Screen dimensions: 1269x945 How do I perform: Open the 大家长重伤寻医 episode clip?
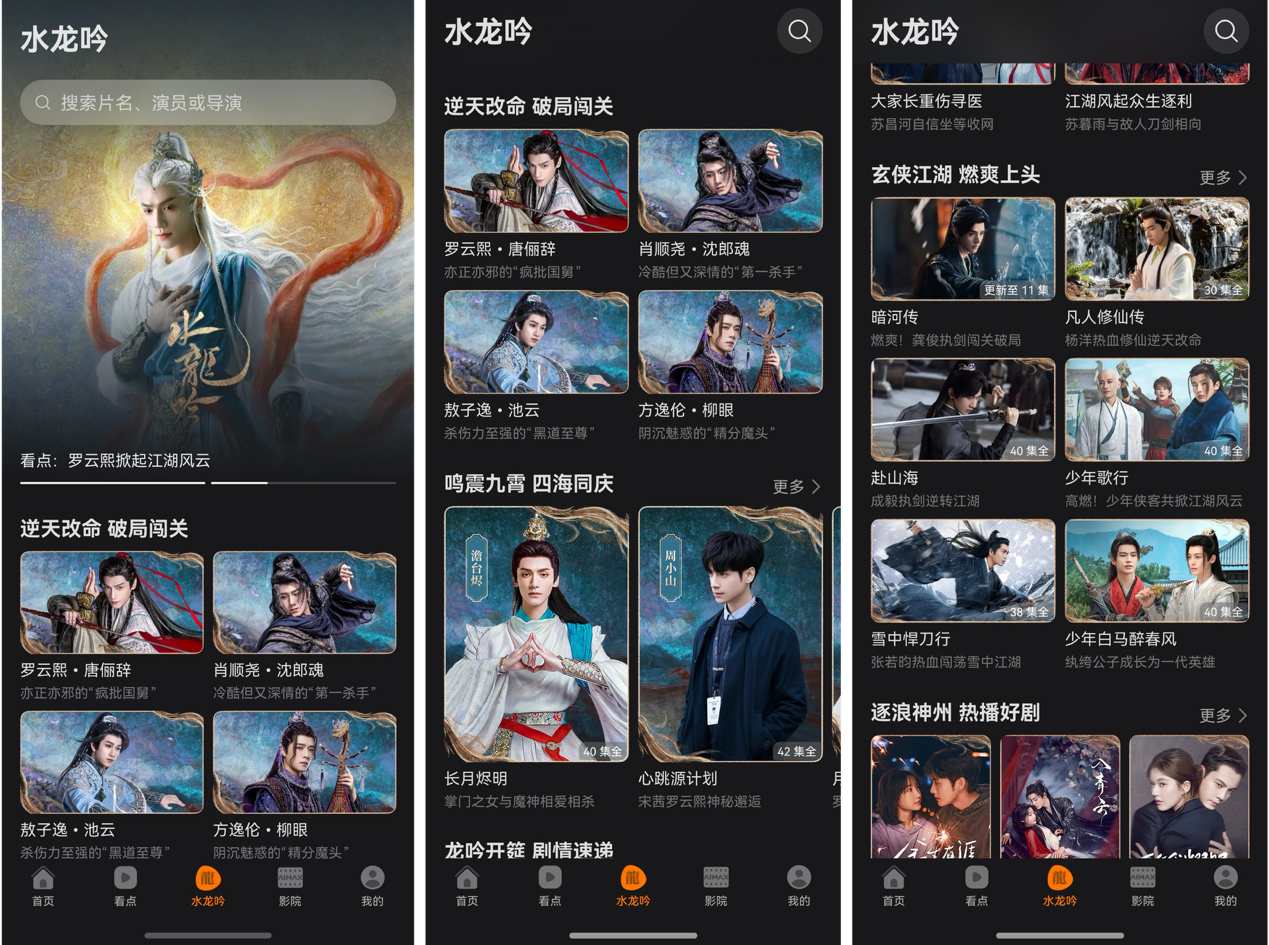pos(962,100)
